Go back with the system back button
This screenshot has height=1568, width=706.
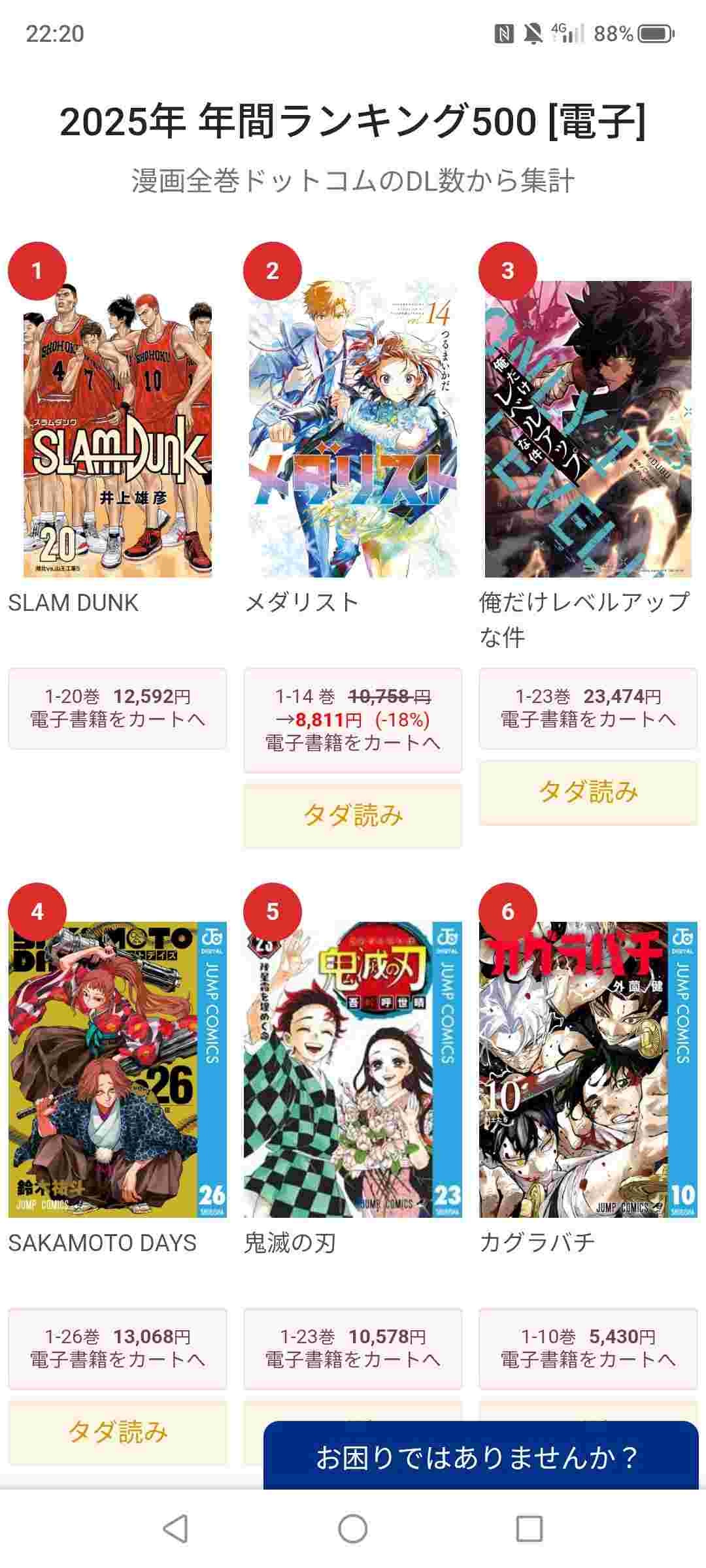pos(175,1529)
